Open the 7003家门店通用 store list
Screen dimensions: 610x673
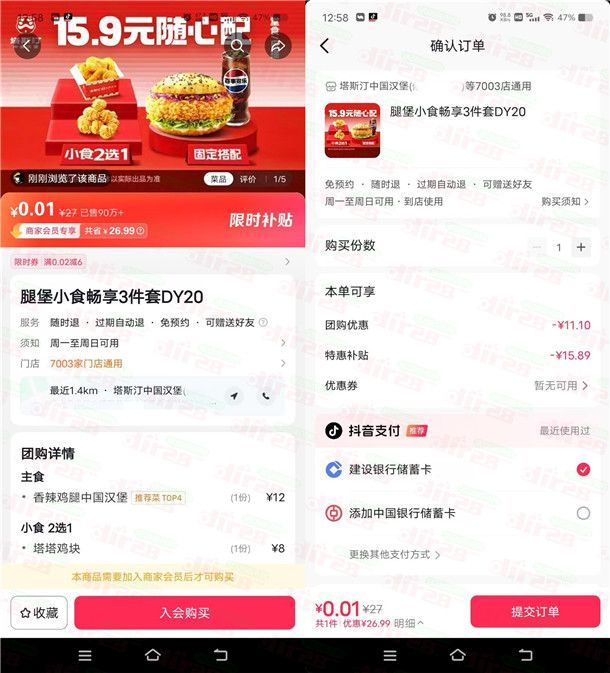tap(150, 363)
